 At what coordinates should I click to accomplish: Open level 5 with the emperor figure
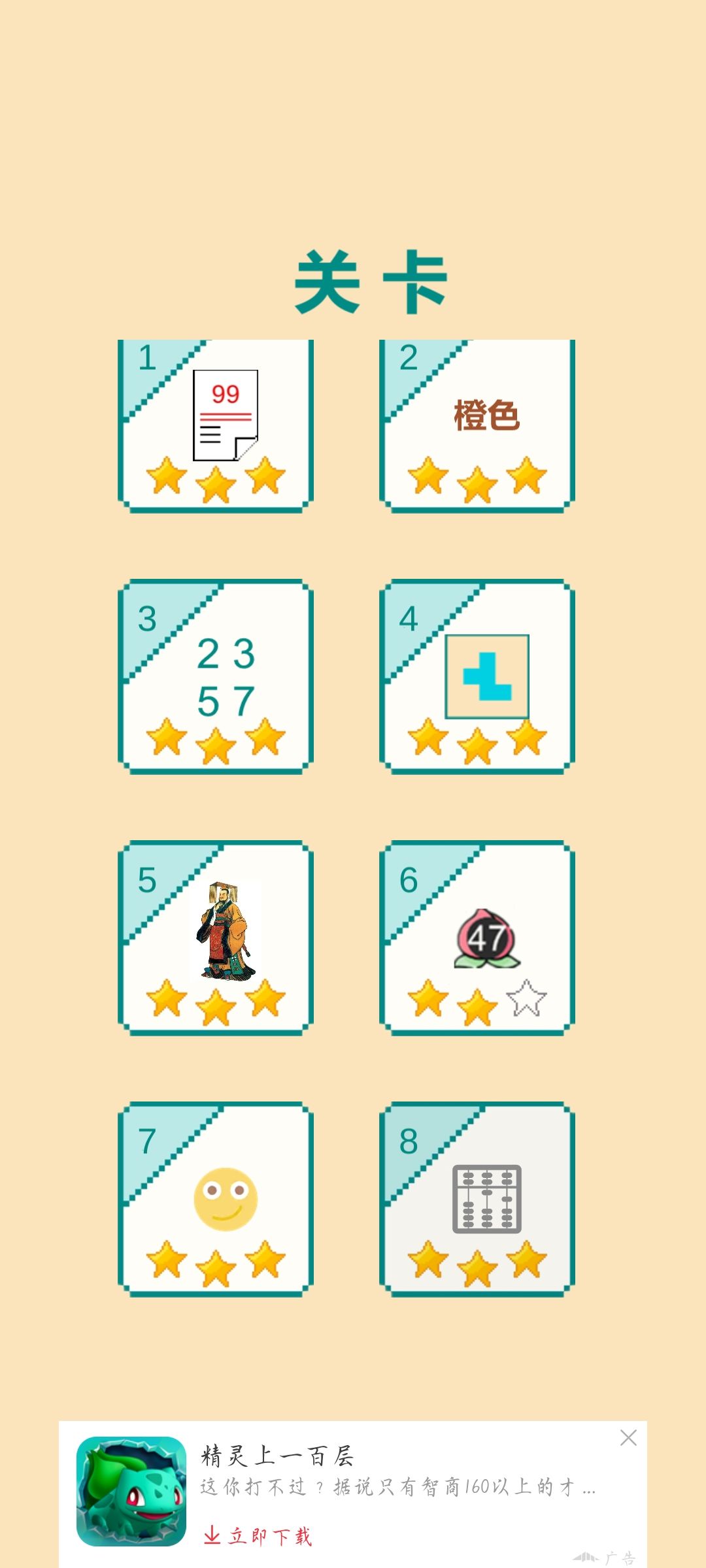216,938
